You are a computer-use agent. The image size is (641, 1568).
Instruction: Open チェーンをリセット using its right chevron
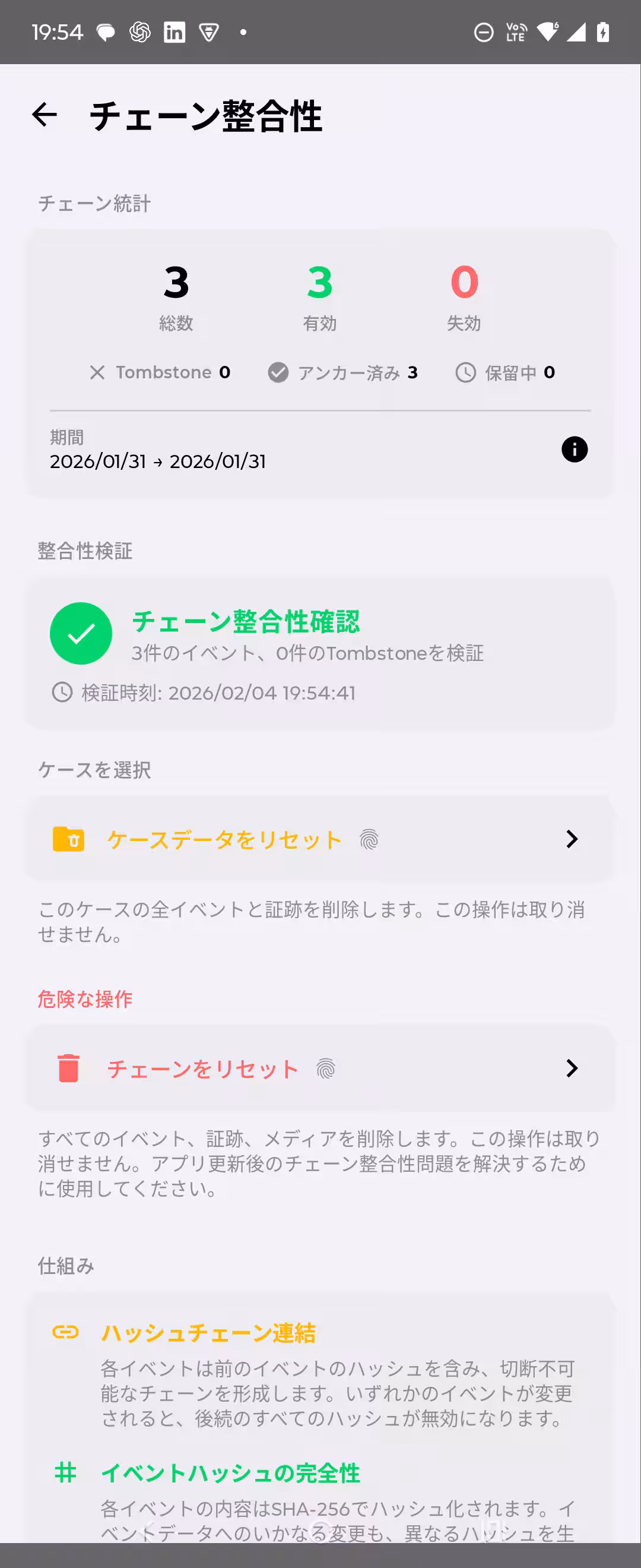(571, 1068)
